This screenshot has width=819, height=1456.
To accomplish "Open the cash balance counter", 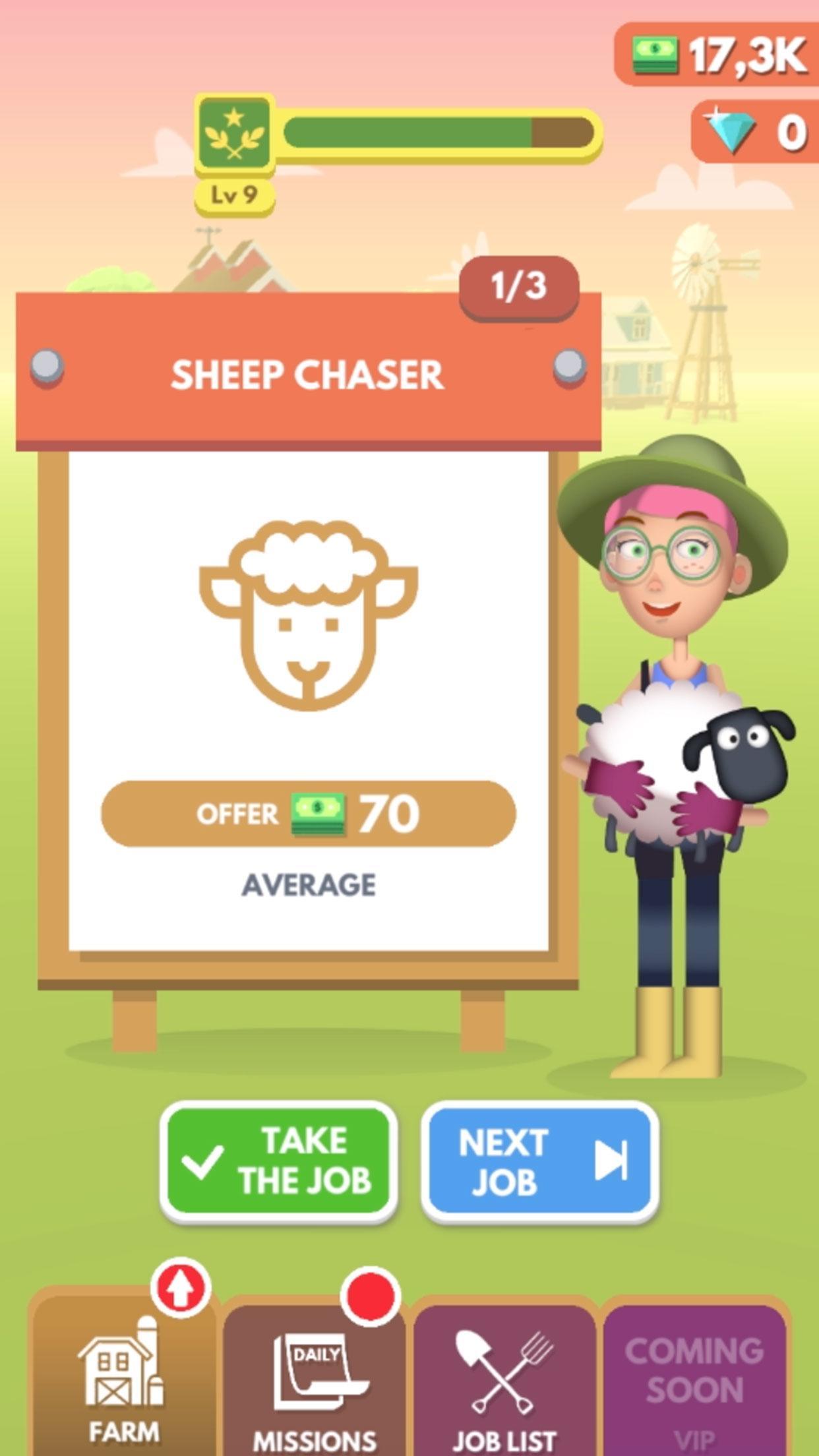I will point(717,55).
